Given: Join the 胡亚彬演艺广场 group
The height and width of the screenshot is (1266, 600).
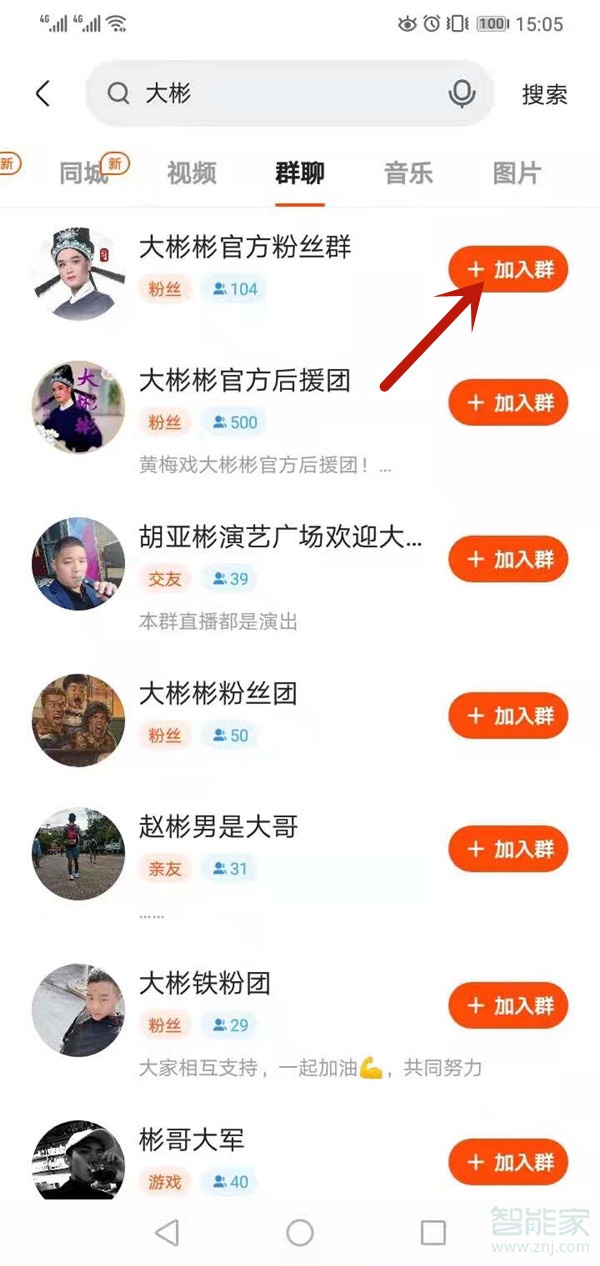Looking at the screenshot, I should point(508,560).
